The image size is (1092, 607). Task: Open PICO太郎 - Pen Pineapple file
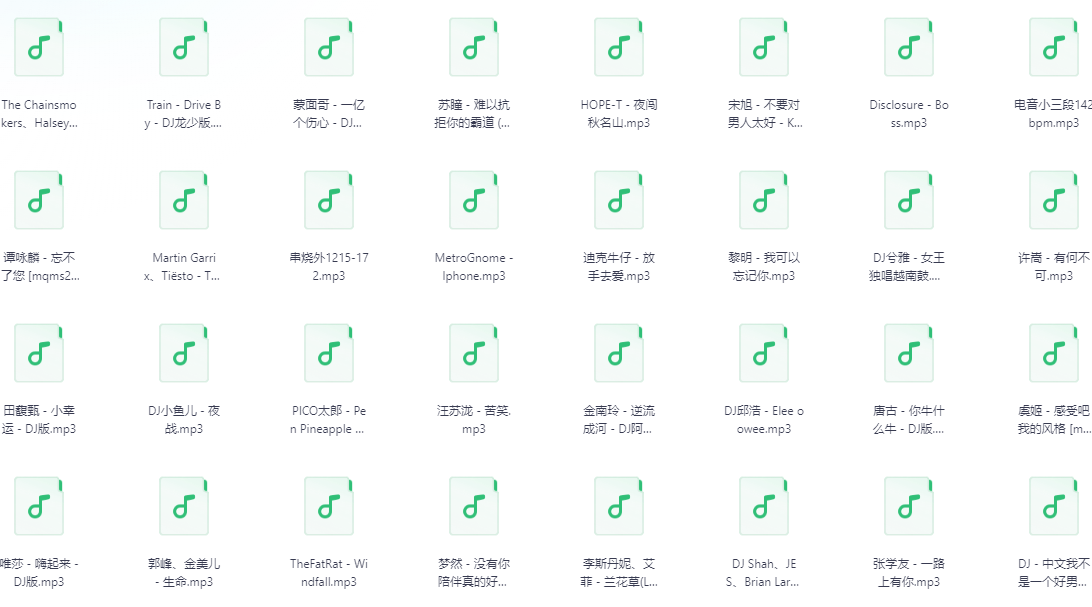pyautogui.click(x=329, y=353)
